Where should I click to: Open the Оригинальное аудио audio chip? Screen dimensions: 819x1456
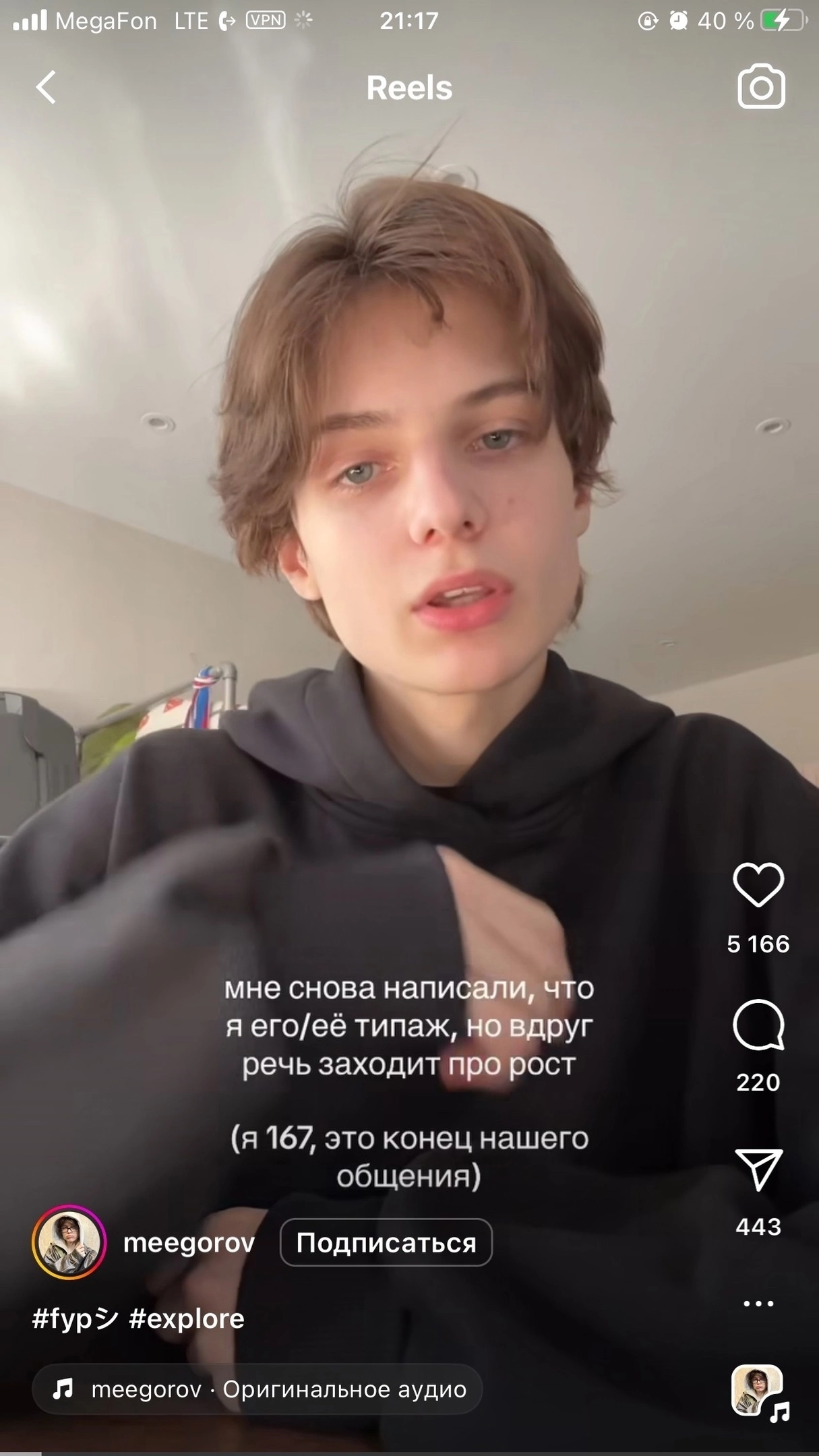(257, 1389)
